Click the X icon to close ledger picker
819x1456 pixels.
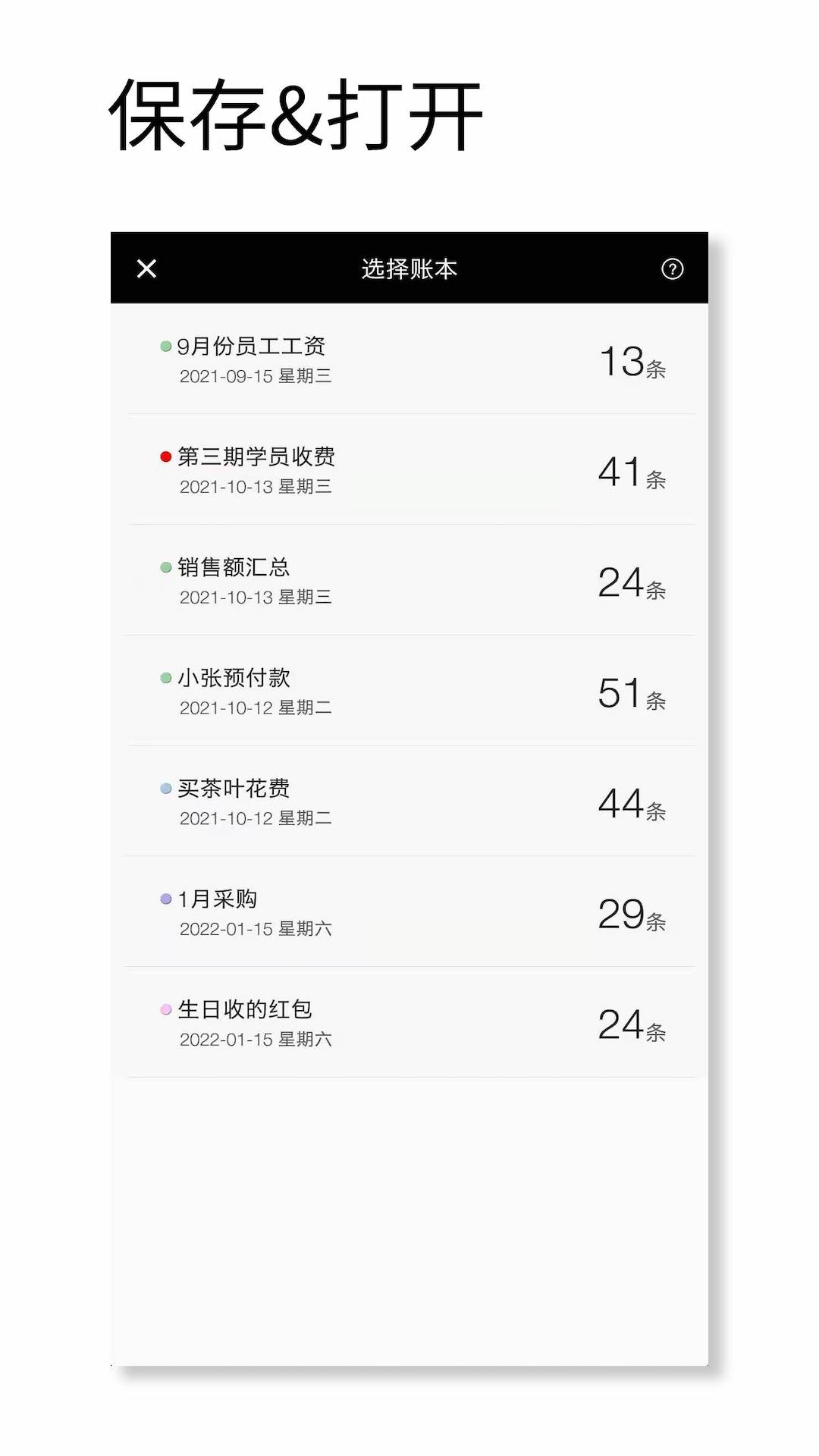146,269
